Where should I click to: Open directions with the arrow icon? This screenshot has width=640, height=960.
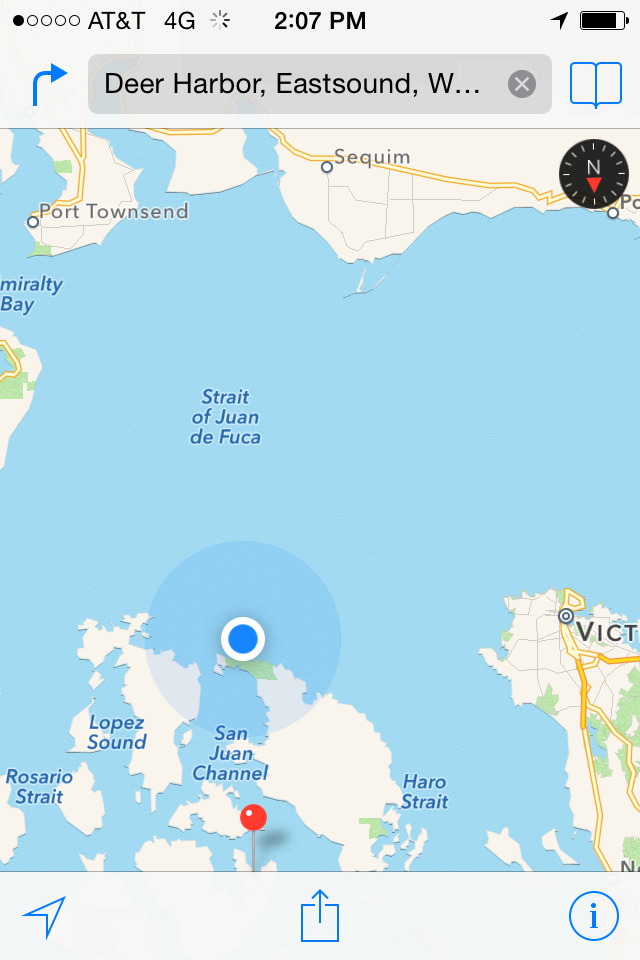[49, 84]
